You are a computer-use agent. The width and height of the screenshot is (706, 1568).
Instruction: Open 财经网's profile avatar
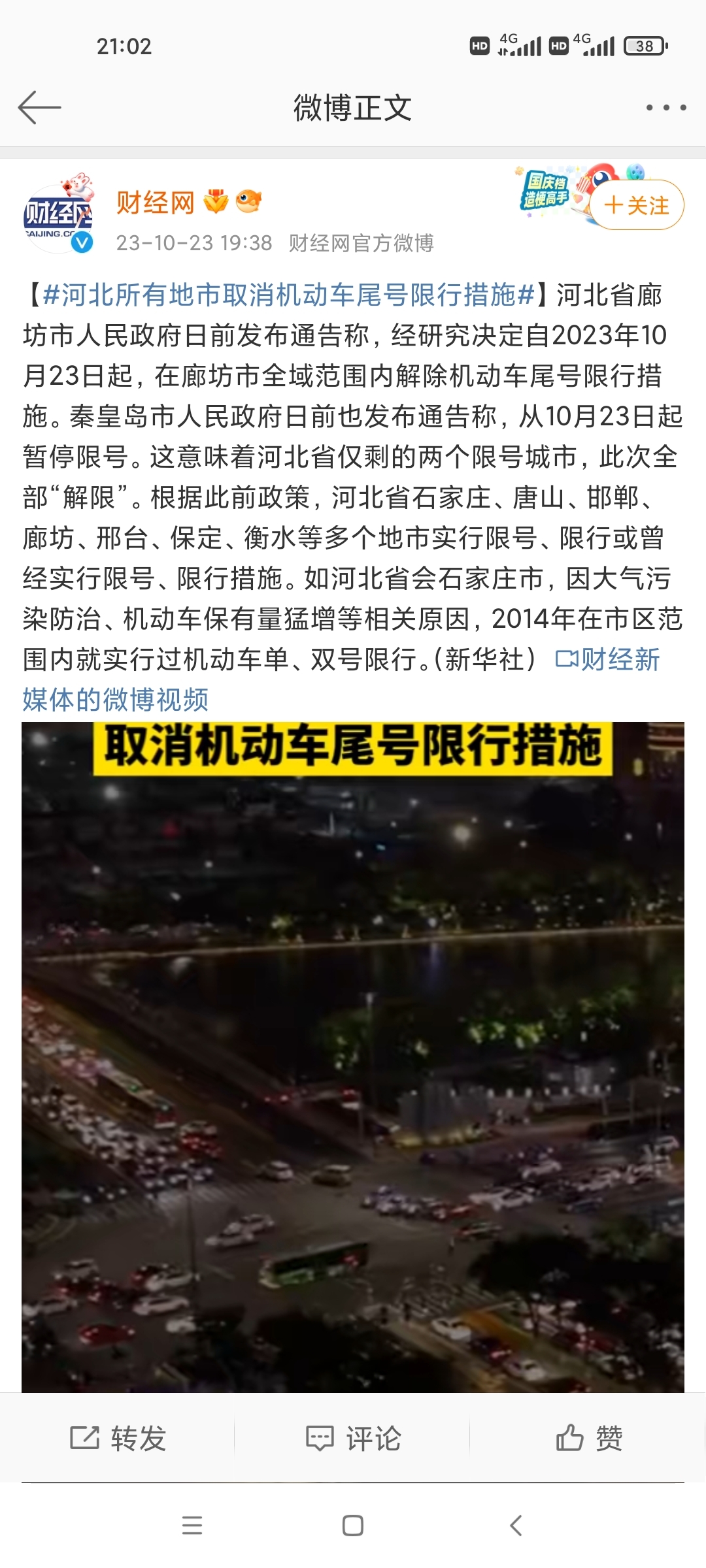point(58,213)
